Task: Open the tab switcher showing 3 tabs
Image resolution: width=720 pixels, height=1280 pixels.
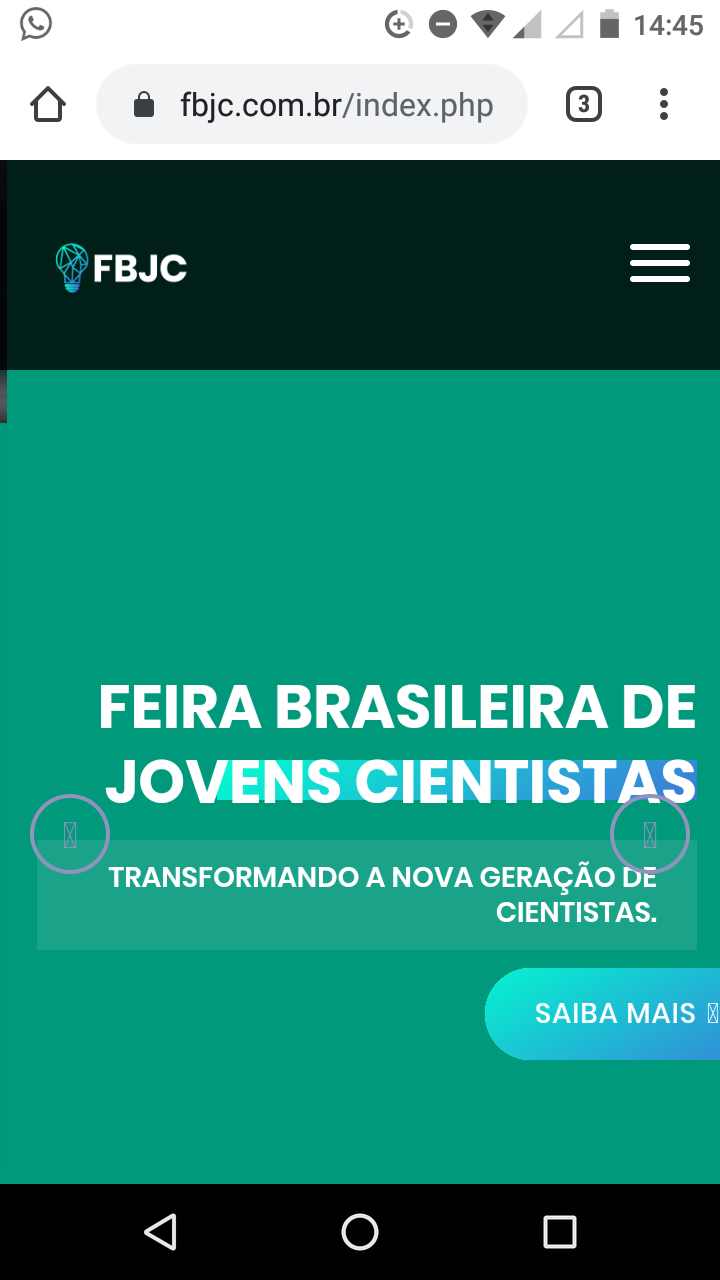Action: [x=584, y=104]
